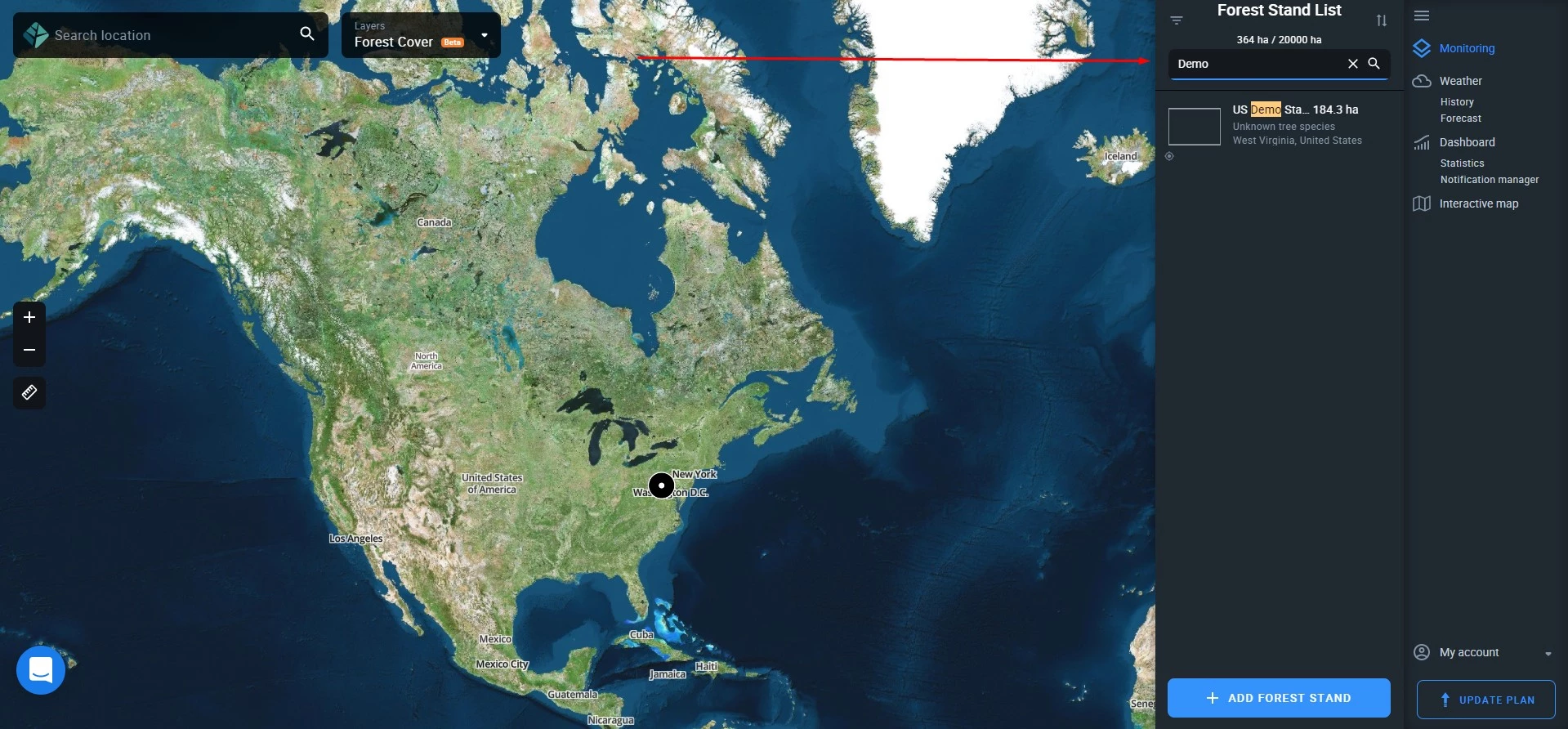Screen dimensions: 1568x729
Task: Go to Monitoring section
Action: click(x=1467, y=48)
